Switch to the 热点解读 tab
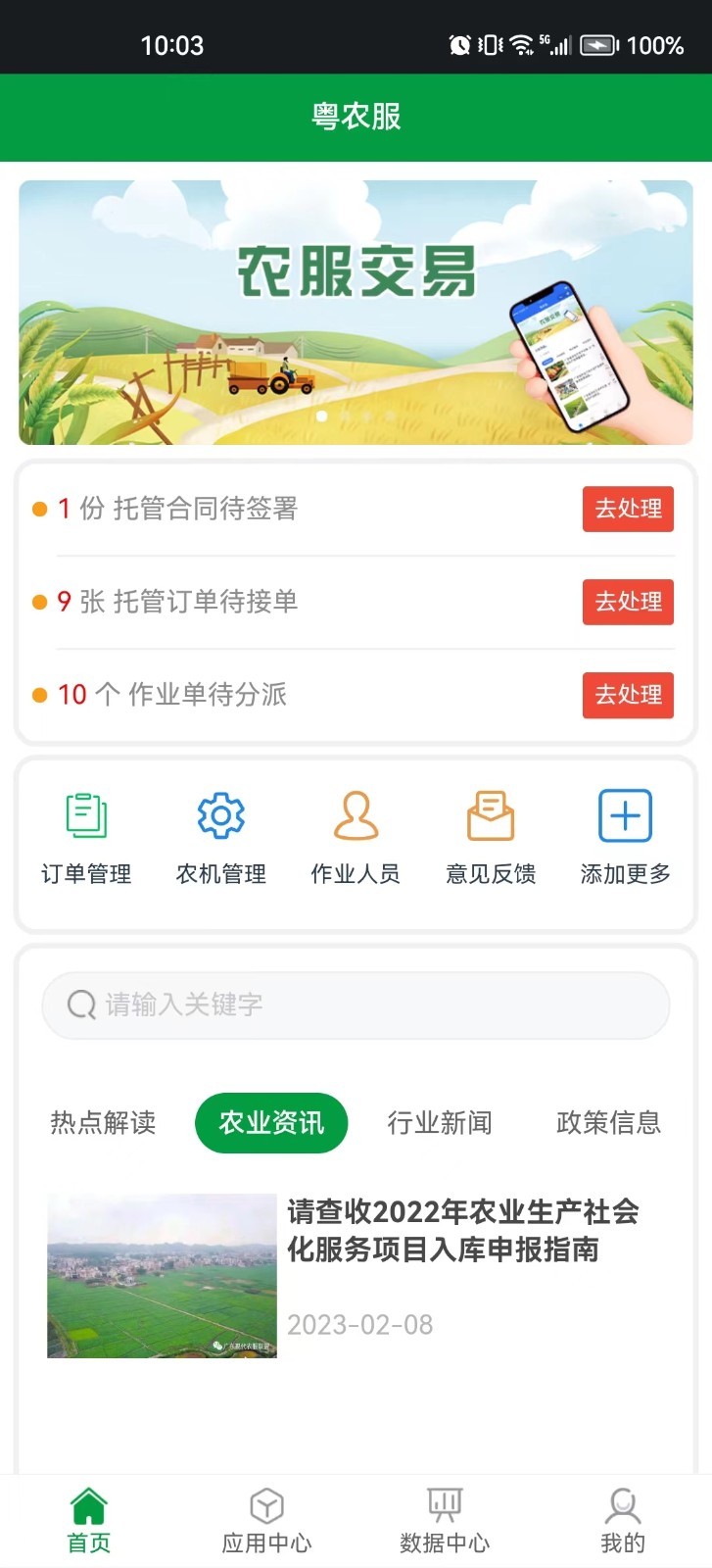Image resolution: width=712 pixels, height=1568 pixels. [102, 1123]
